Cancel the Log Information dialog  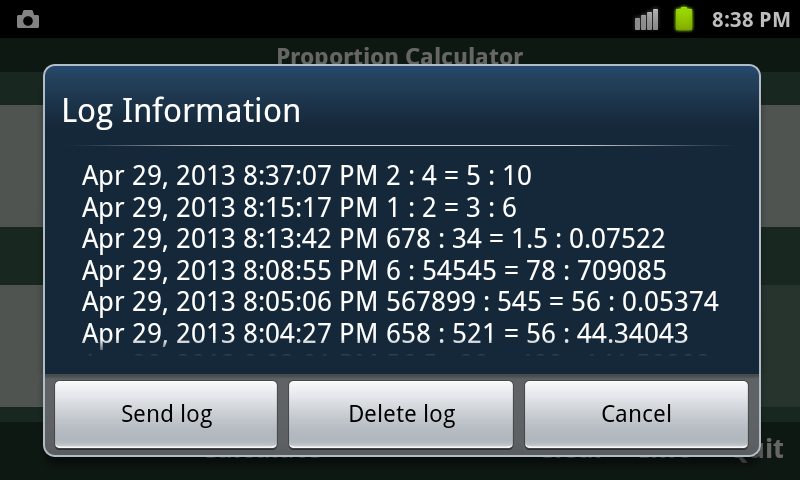(636, 414)
